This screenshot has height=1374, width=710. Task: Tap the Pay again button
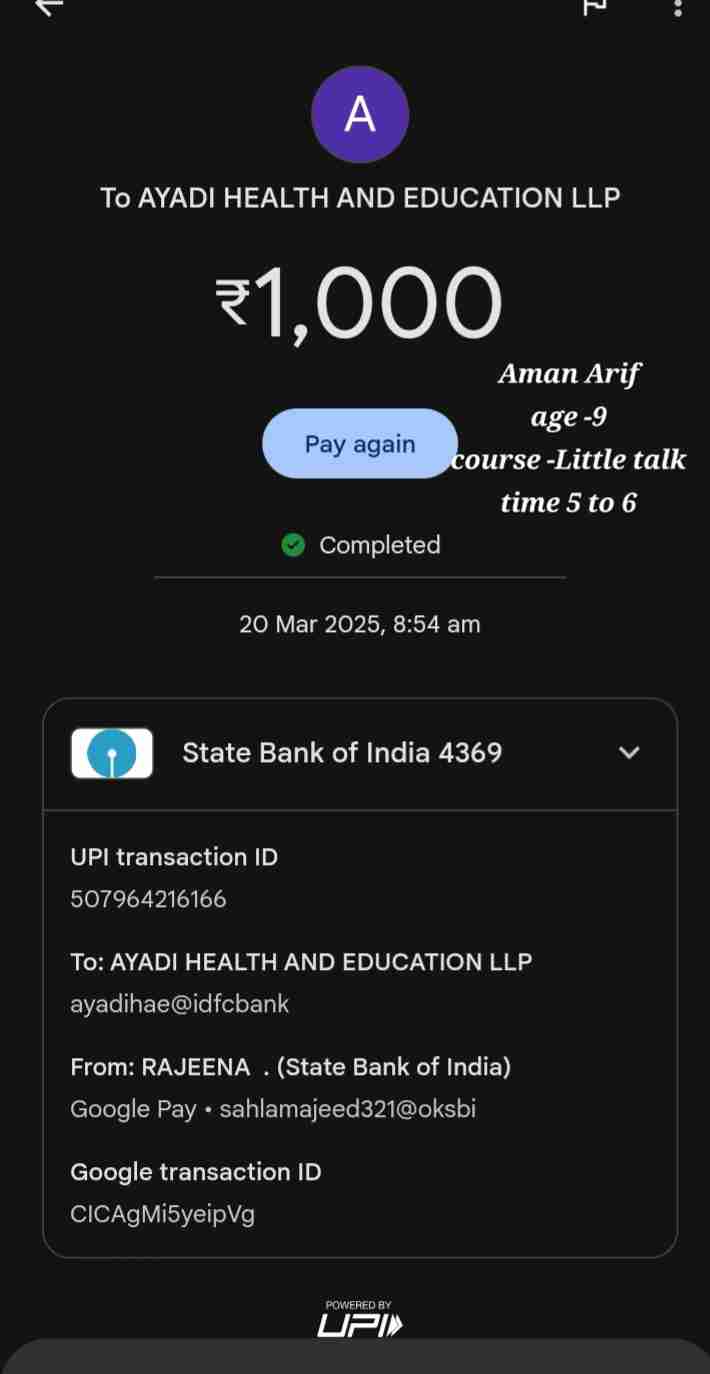pyautogui.click(x=359, y=444)
